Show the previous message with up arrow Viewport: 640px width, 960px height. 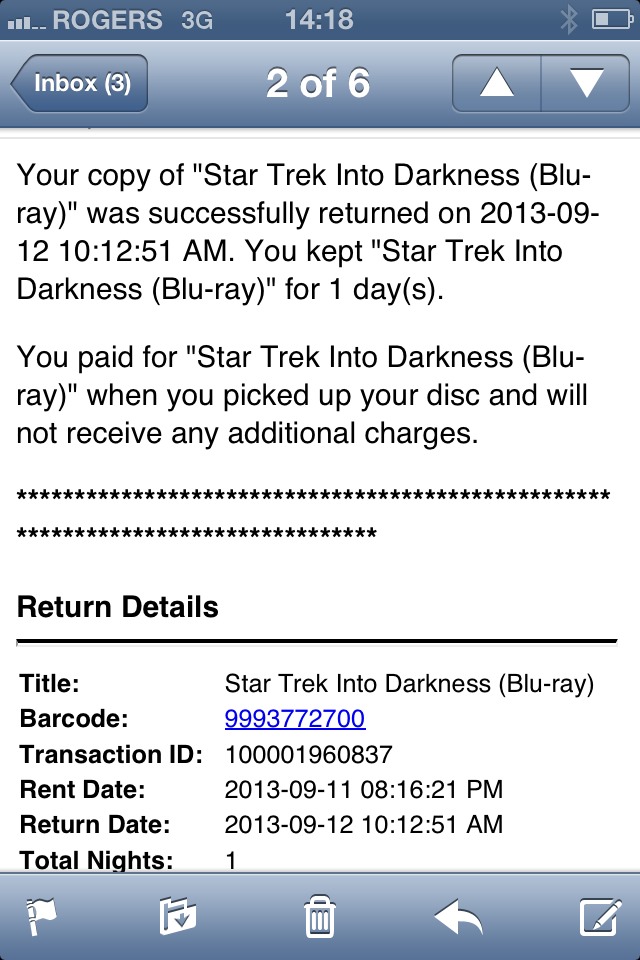click(x=496, y=84)
